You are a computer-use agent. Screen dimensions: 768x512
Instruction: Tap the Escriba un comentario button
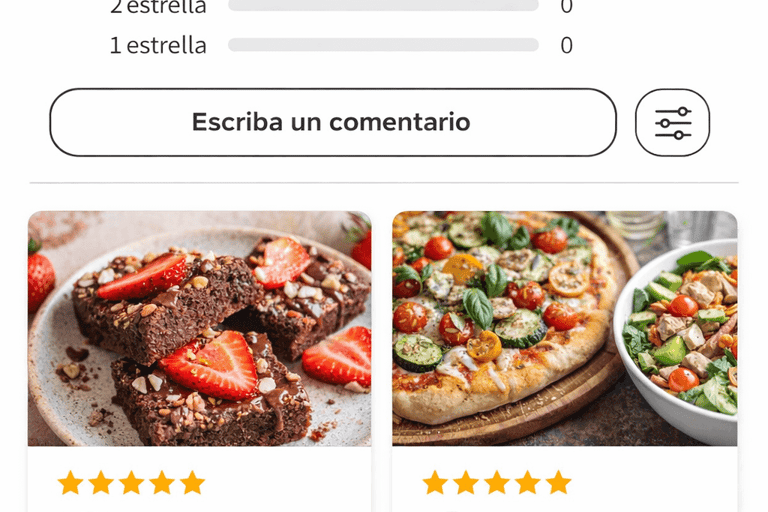click(333, 122)
